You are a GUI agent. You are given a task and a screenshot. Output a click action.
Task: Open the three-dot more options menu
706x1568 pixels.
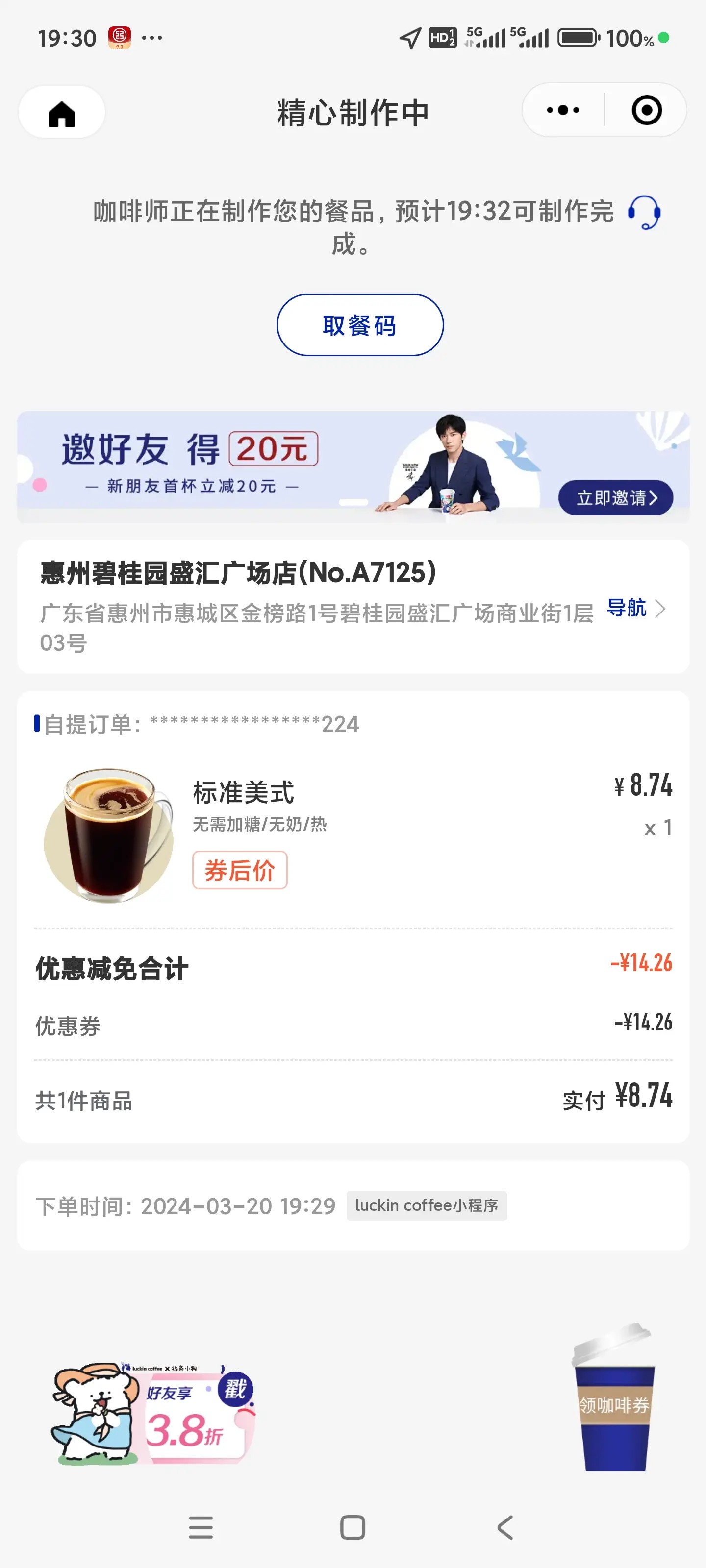pyautogui.click(x=563, y=111)
